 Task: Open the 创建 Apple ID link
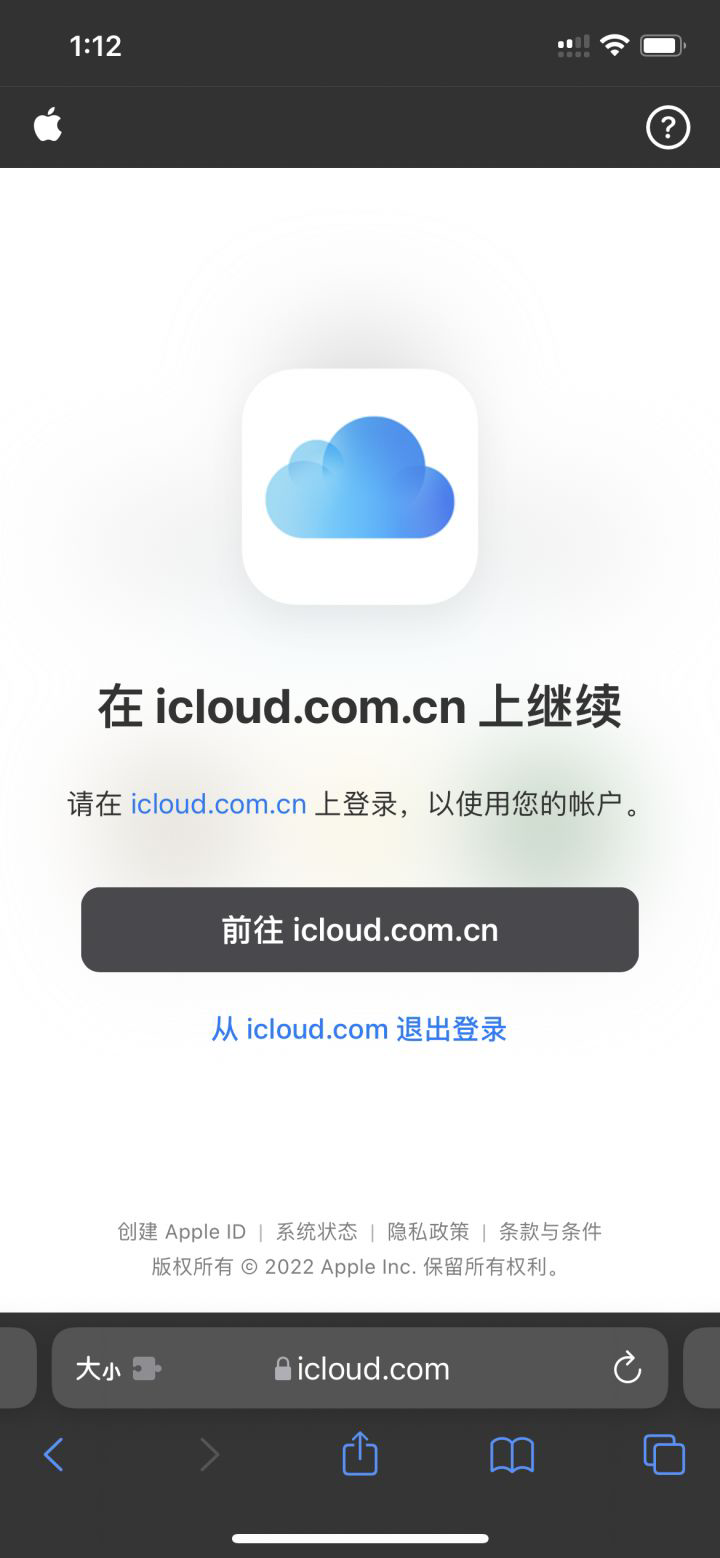[x=181, y=1231]
